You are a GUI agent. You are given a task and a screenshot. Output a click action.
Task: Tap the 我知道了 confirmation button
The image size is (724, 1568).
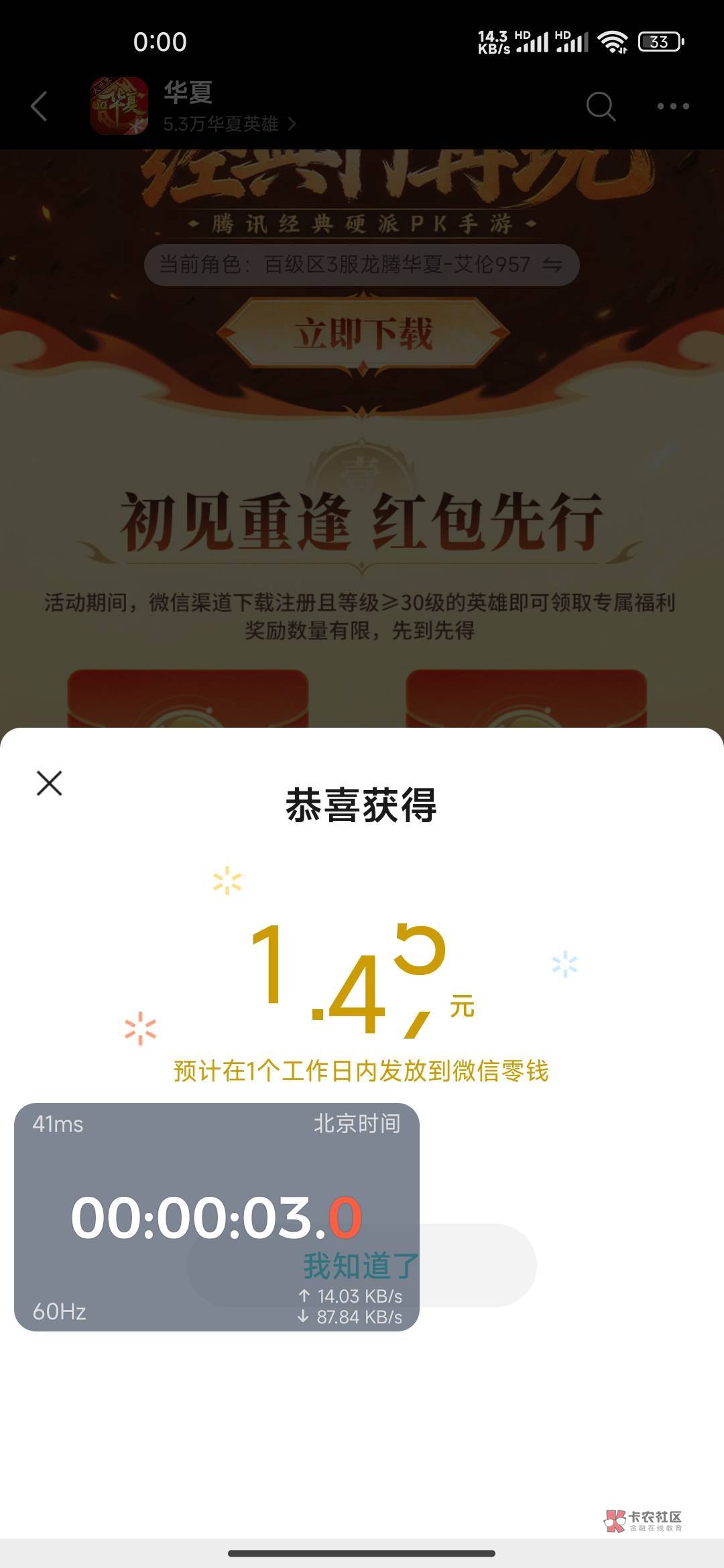(x=362, y=1265)
